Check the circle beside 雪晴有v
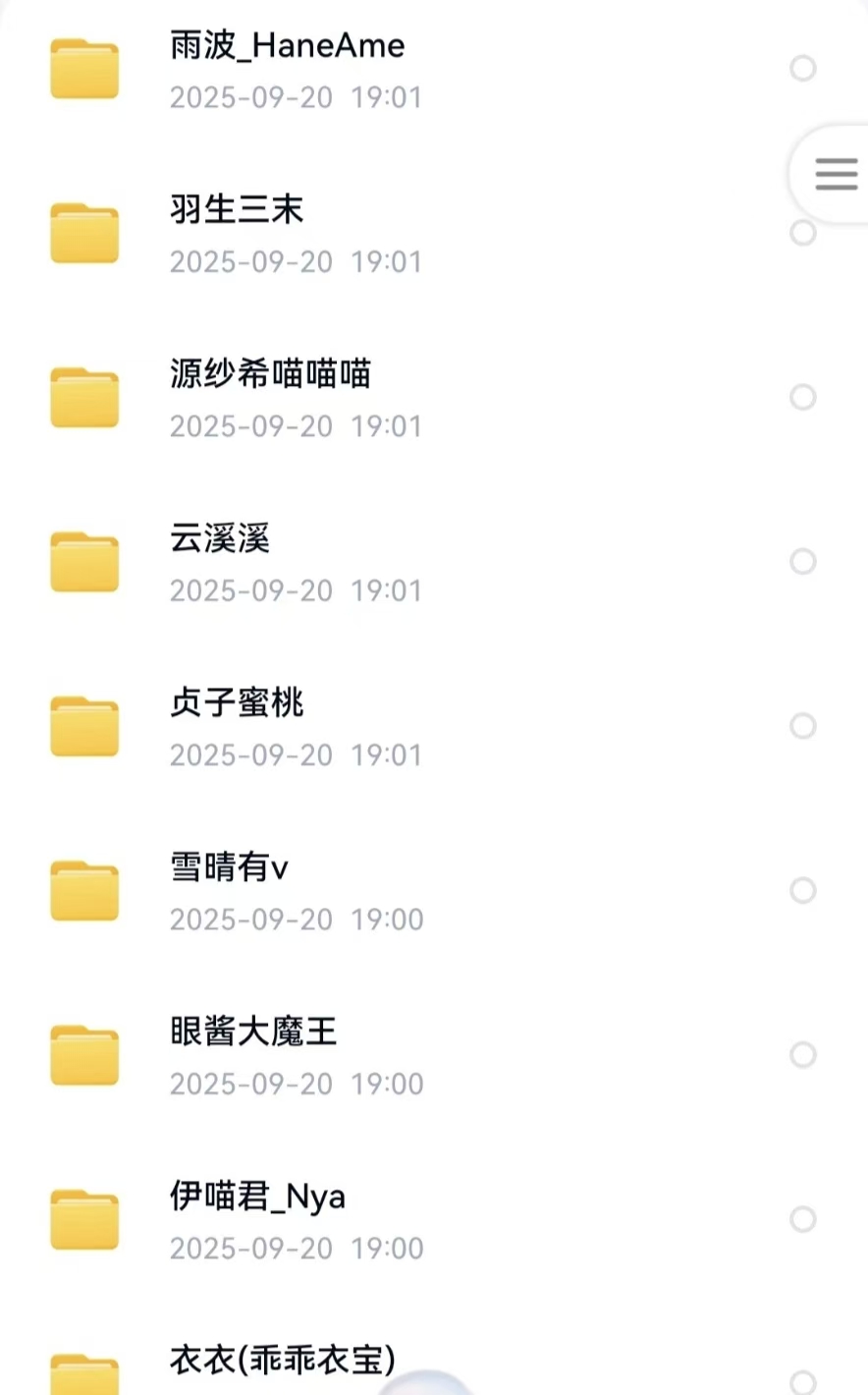The image size is (868, 1395). tap(803, 890)
